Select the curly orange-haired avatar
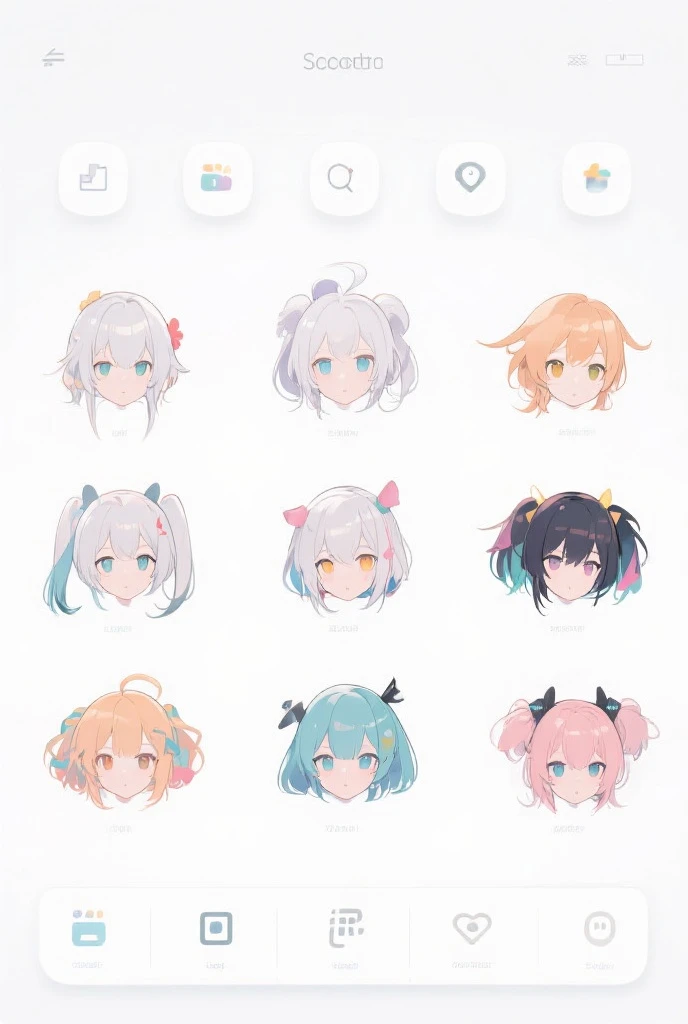This screenshot has width=688, height=1024. (120, 745)
